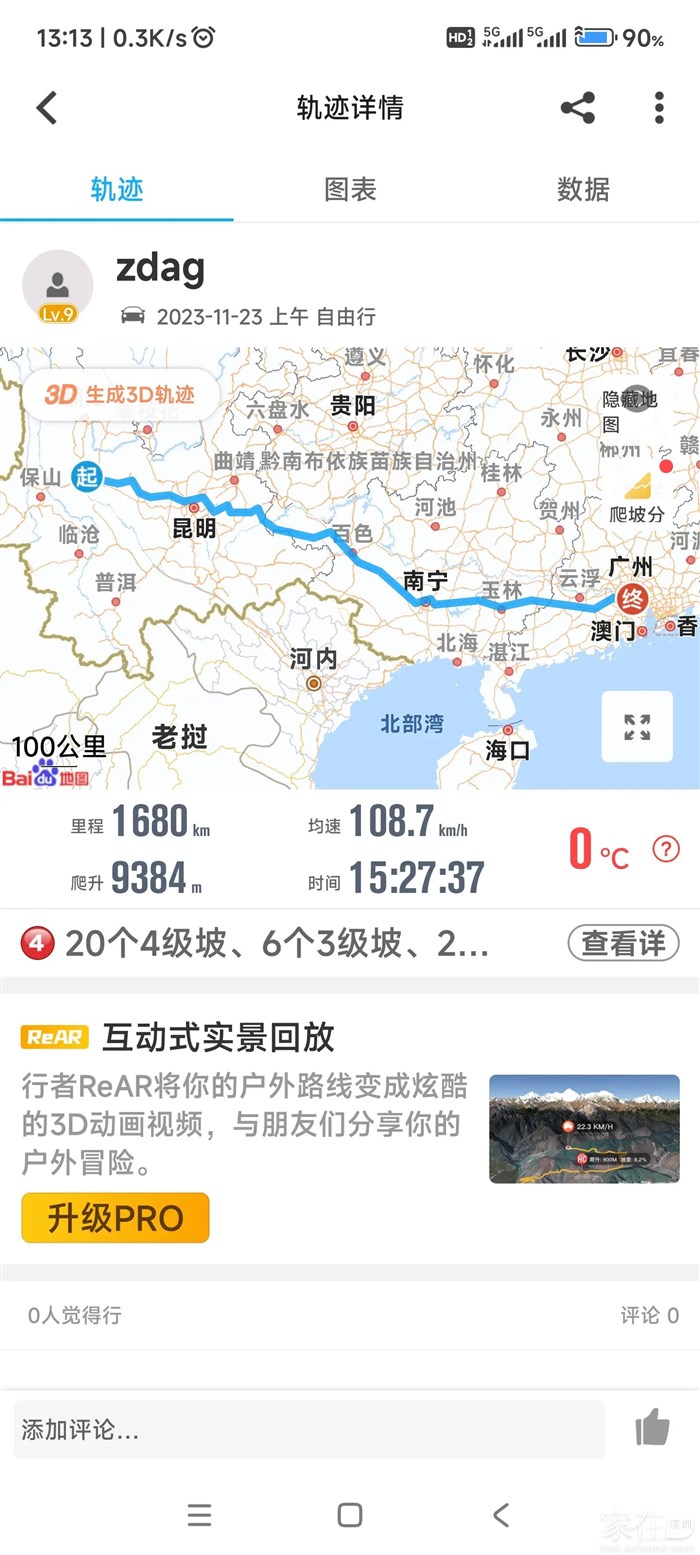The image size is (700, 1555).
Task: Go back from the track details page
Action: [x=47, y=108]
